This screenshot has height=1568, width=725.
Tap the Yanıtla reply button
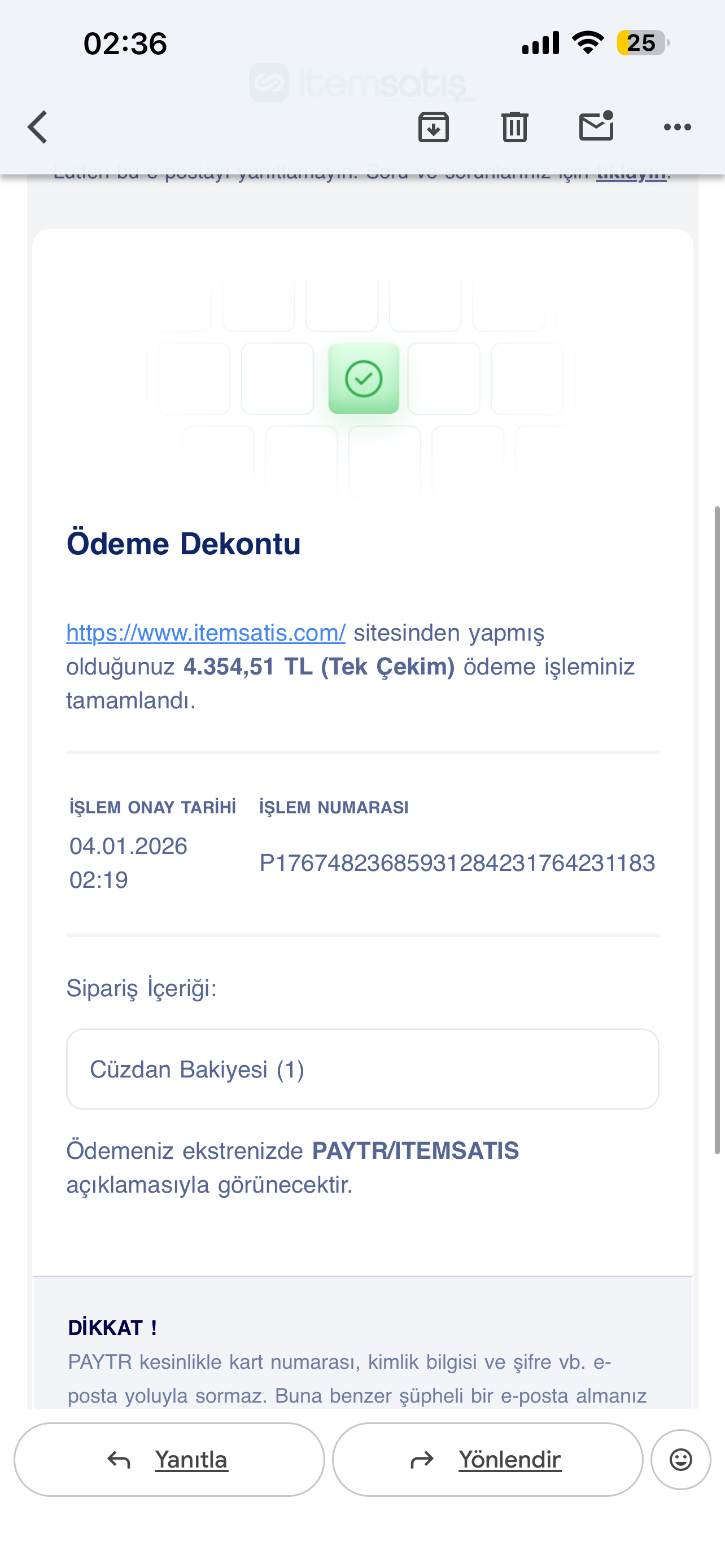[x=169, y=1459]
